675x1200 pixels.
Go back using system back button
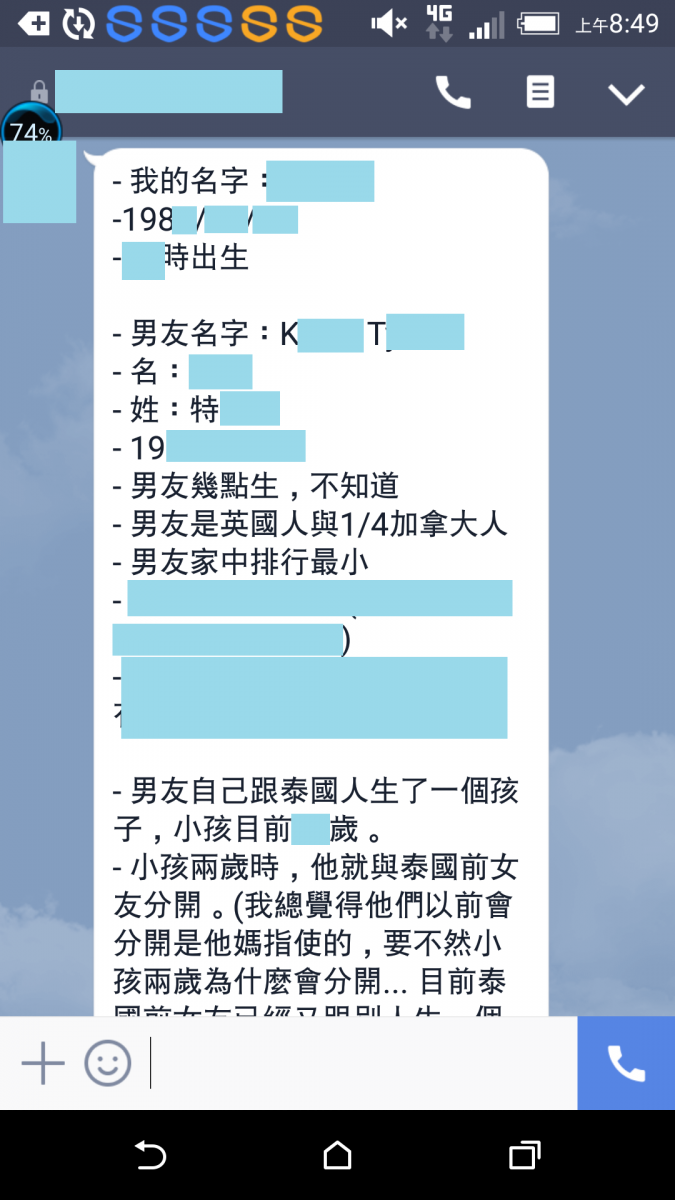coord(150,1156)
